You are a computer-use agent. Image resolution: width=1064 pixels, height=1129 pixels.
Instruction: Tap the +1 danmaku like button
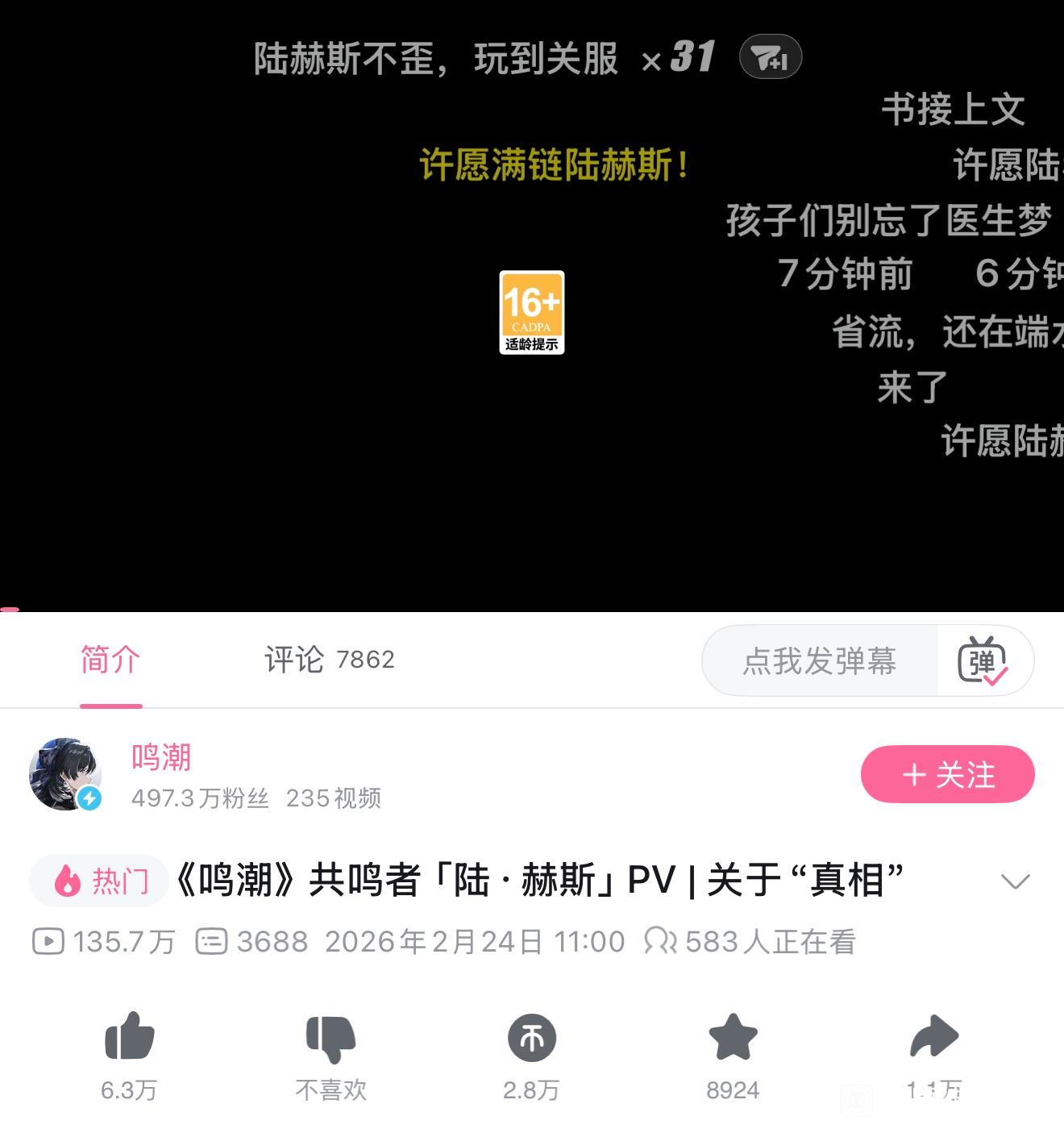[x=770, y=57]
